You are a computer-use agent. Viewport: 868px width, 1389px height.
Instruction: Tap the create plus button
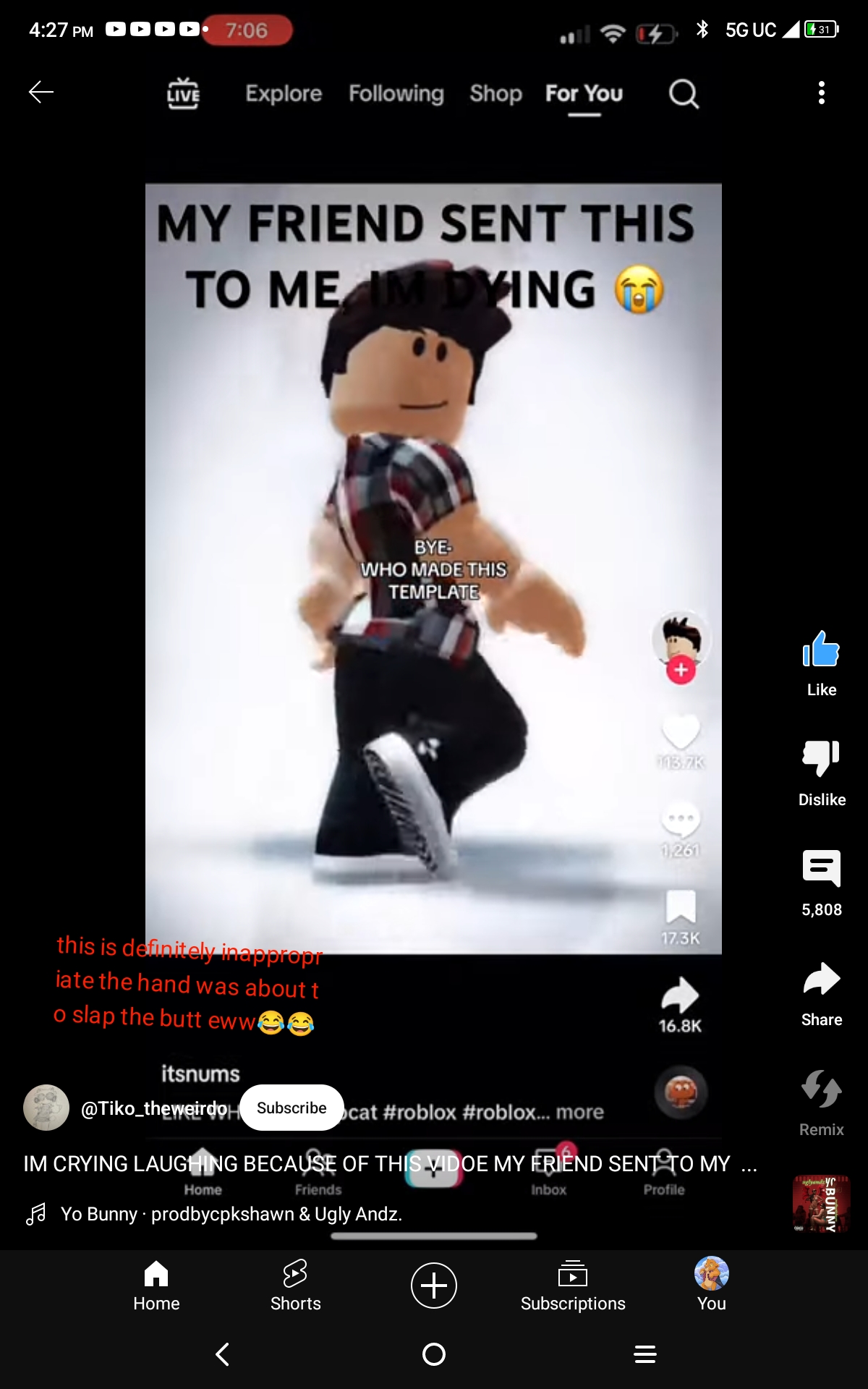434,1286
